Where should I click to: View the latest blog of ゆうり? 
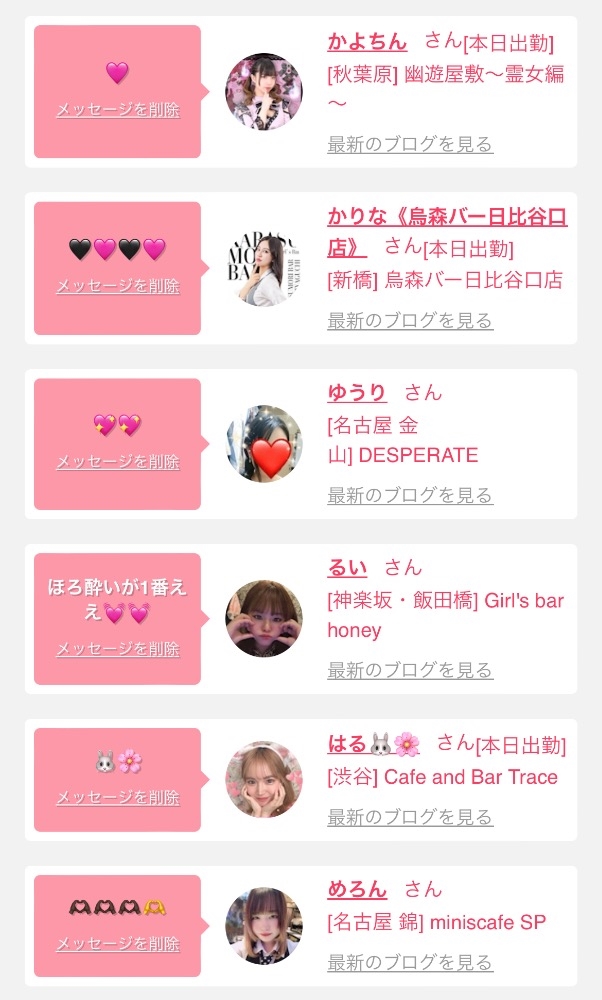click(x=410, y=496)
